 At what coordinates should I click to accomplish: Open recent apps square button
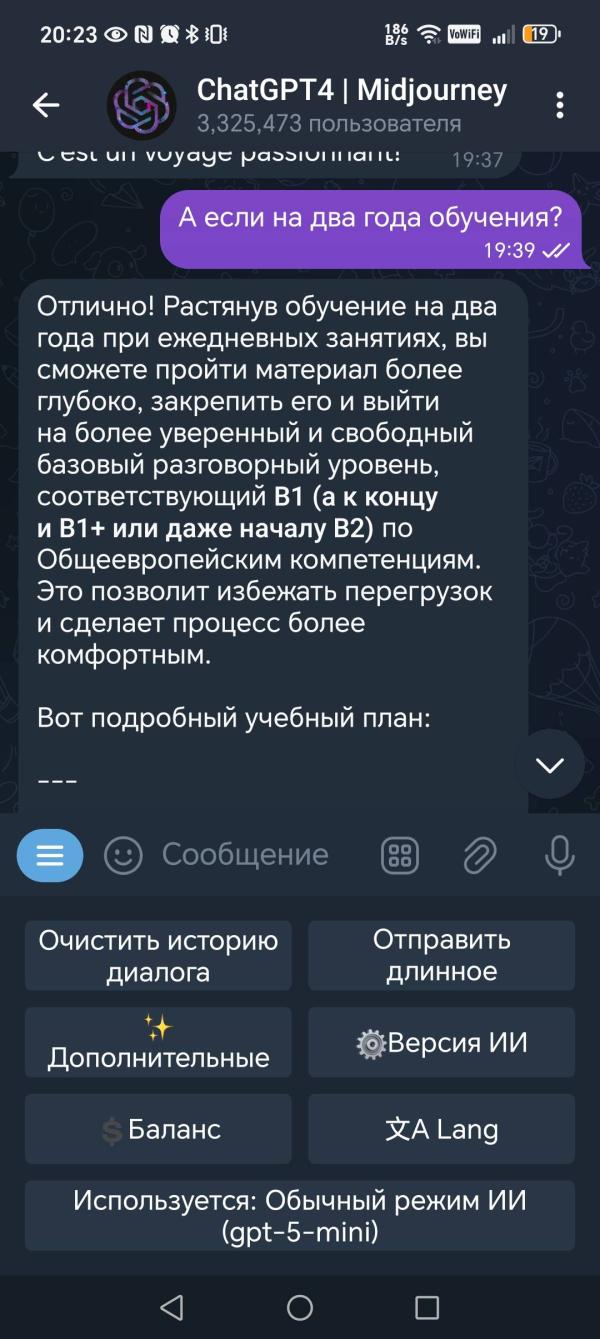click(427, 1307)
